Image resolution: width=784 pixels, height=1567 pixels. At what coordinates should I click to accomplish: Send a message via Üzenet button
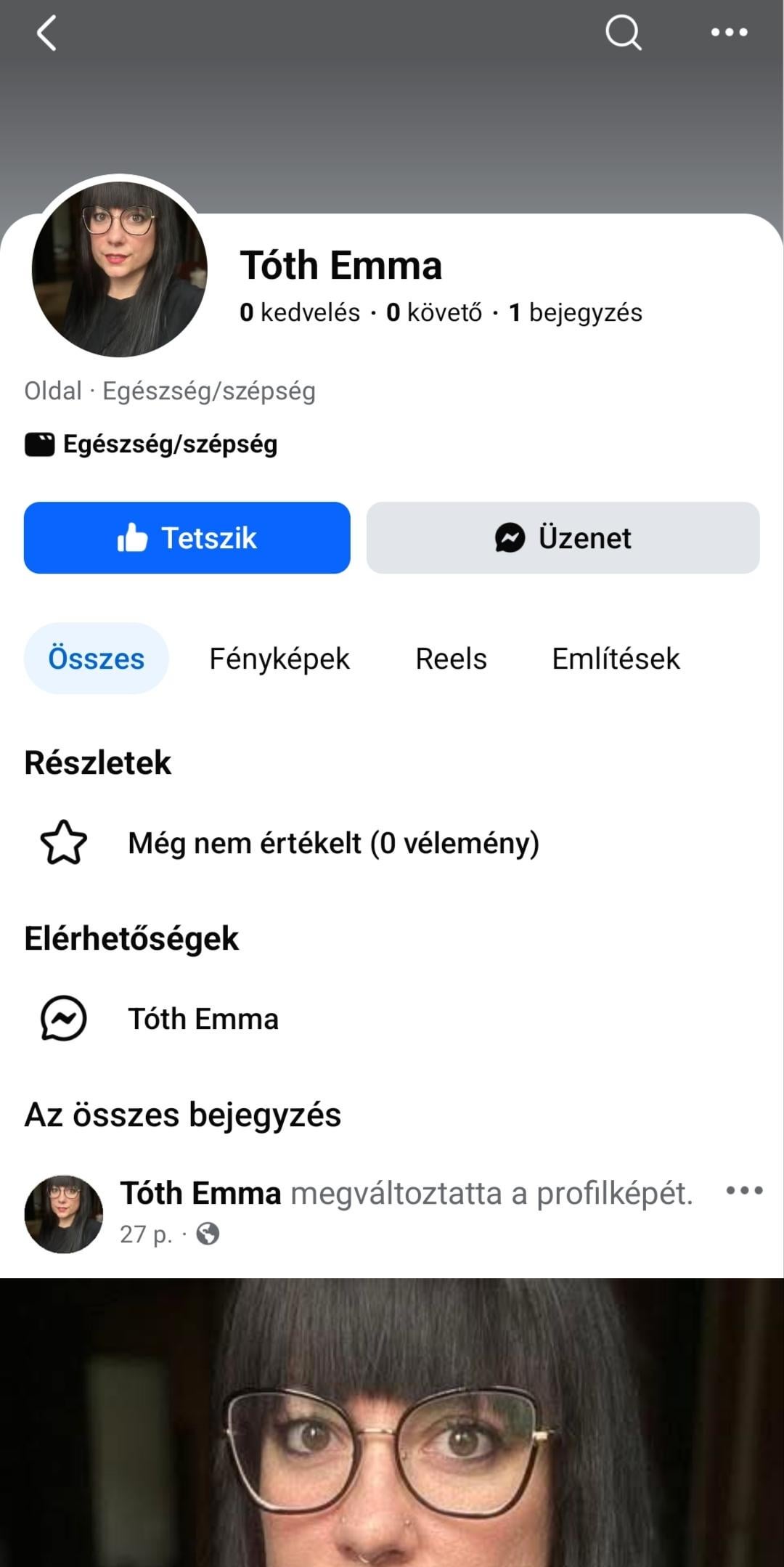563,538
